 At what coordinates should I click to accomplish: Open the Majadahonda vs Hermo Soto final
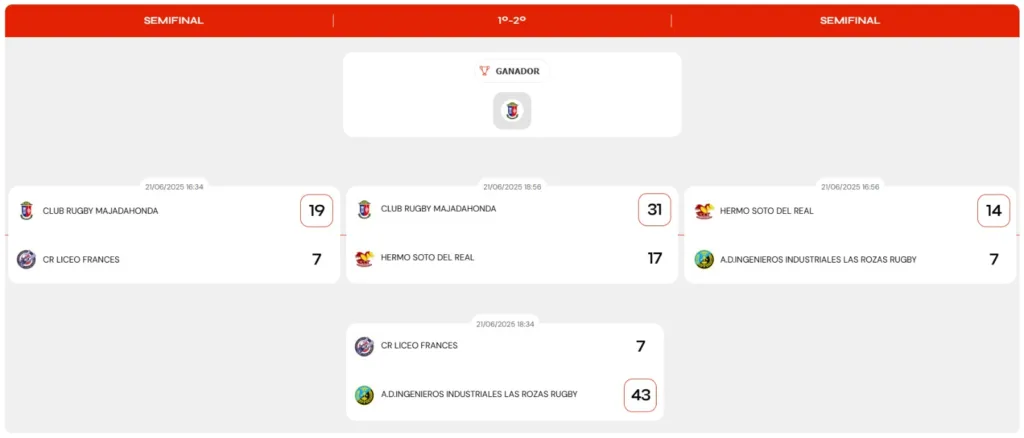point(512,234)
